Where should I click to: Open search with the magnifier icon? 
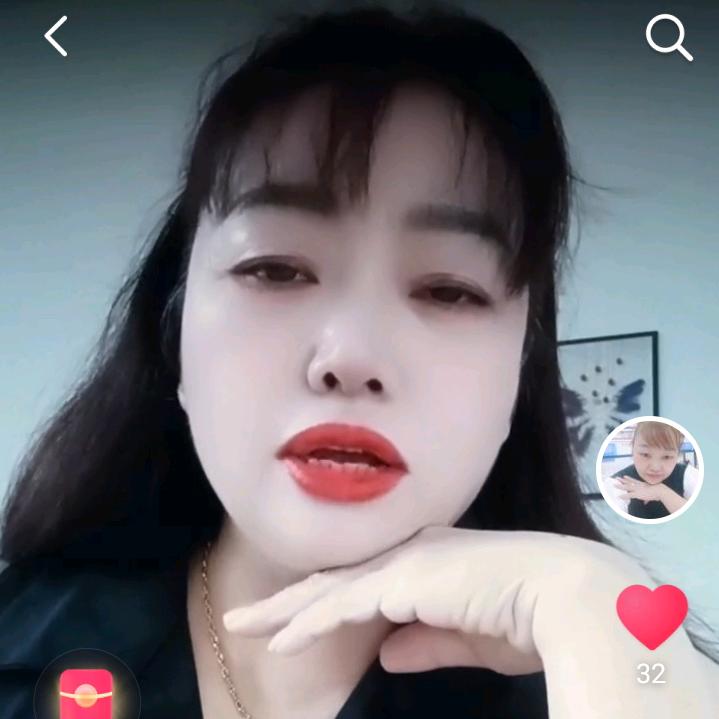[x=668, y=38]
